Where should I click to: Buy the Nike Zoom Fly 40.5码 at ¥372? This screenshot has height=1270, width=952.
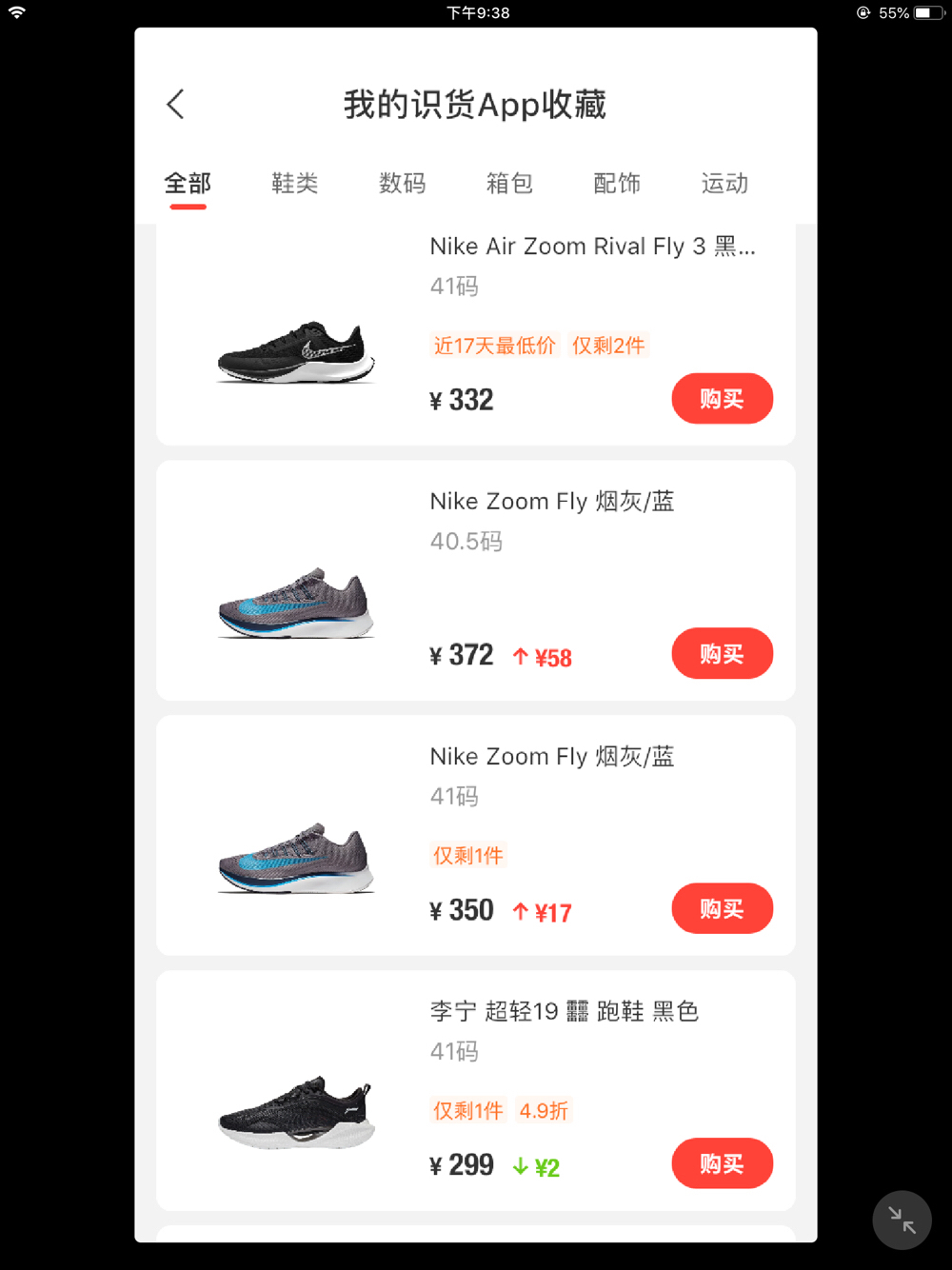(x=722, y=654)
